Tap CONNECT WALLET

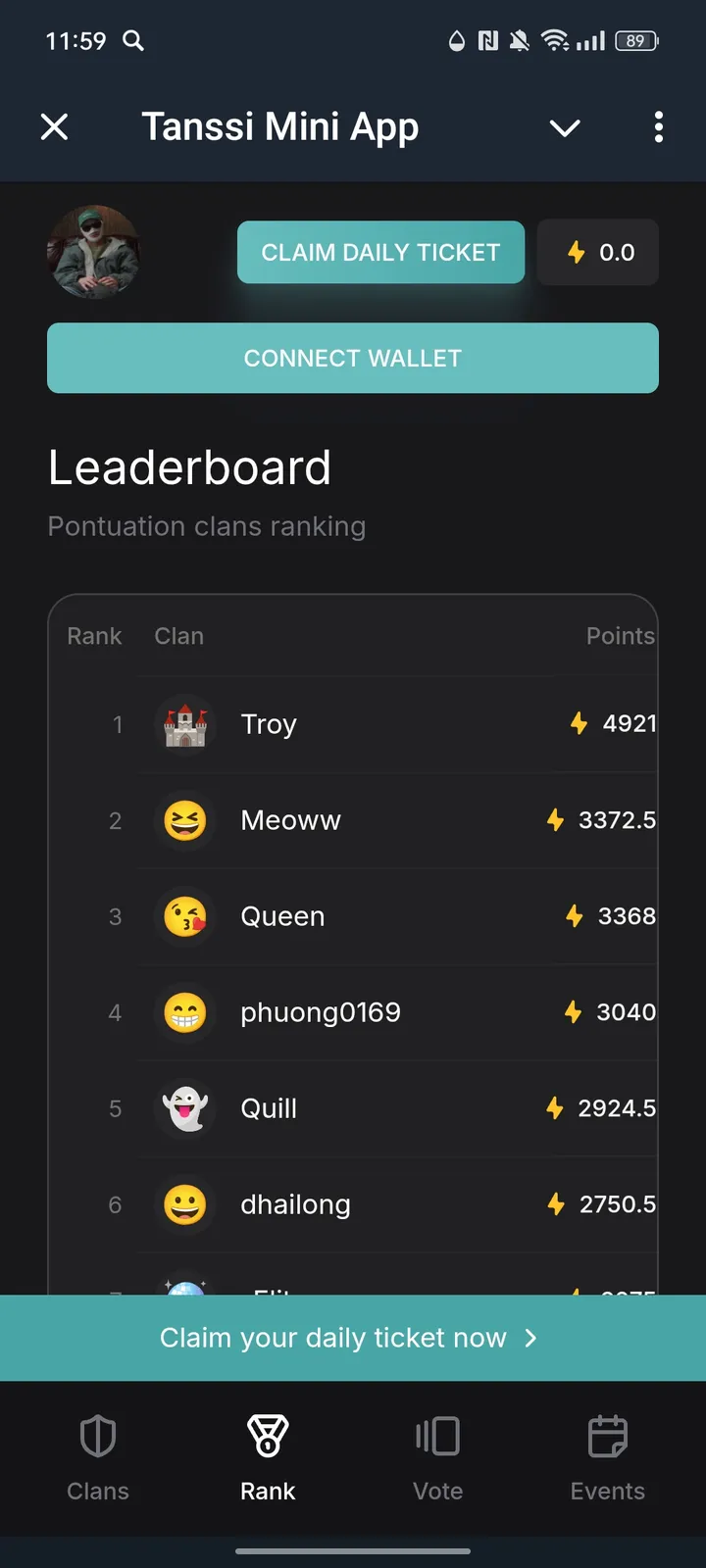pos(353,359)
